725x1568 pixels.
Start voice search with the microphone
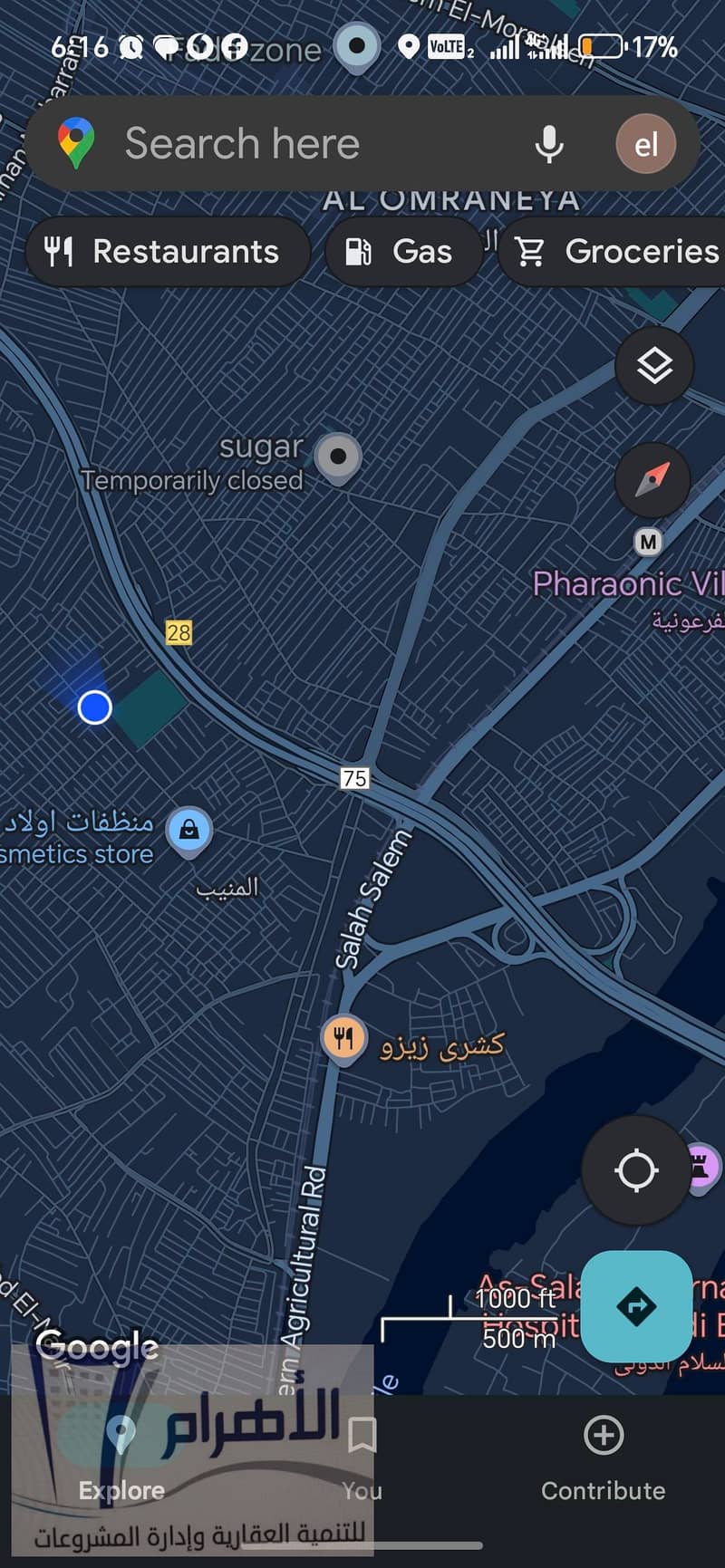coord(548,144)
